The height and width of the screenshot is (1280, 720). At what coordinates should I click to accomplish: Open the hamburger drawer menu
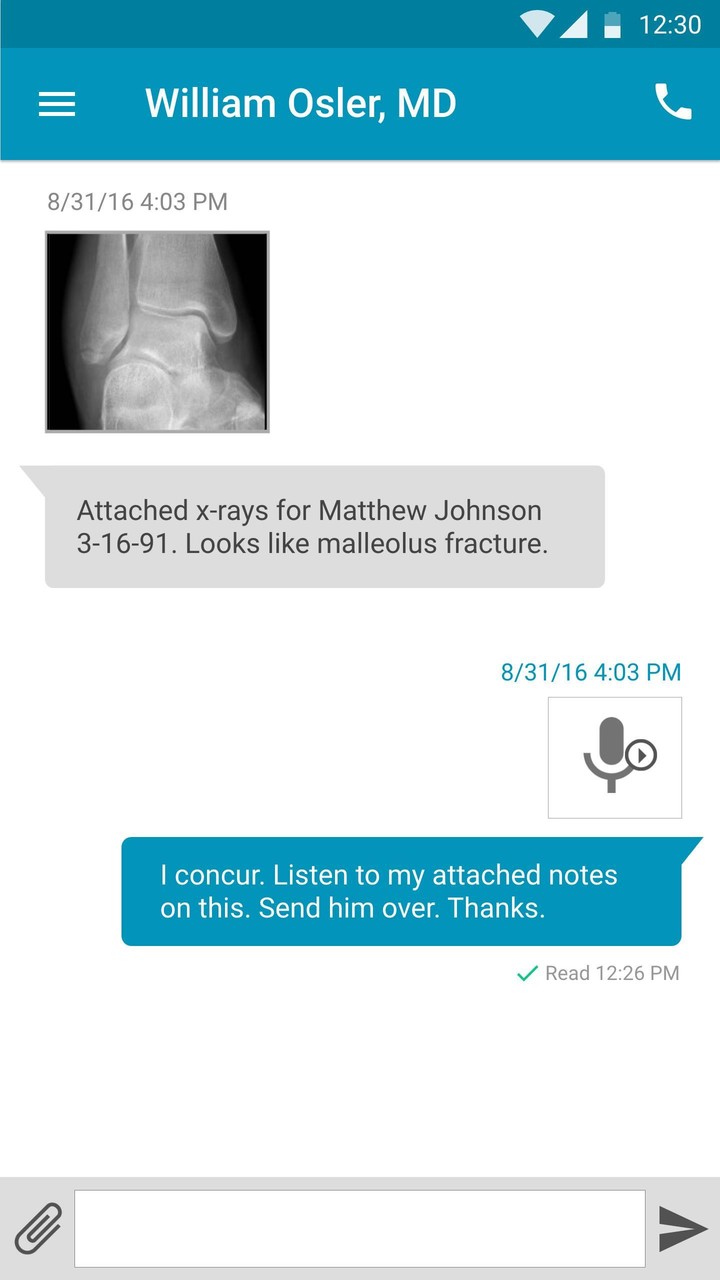tap(57, 104)
